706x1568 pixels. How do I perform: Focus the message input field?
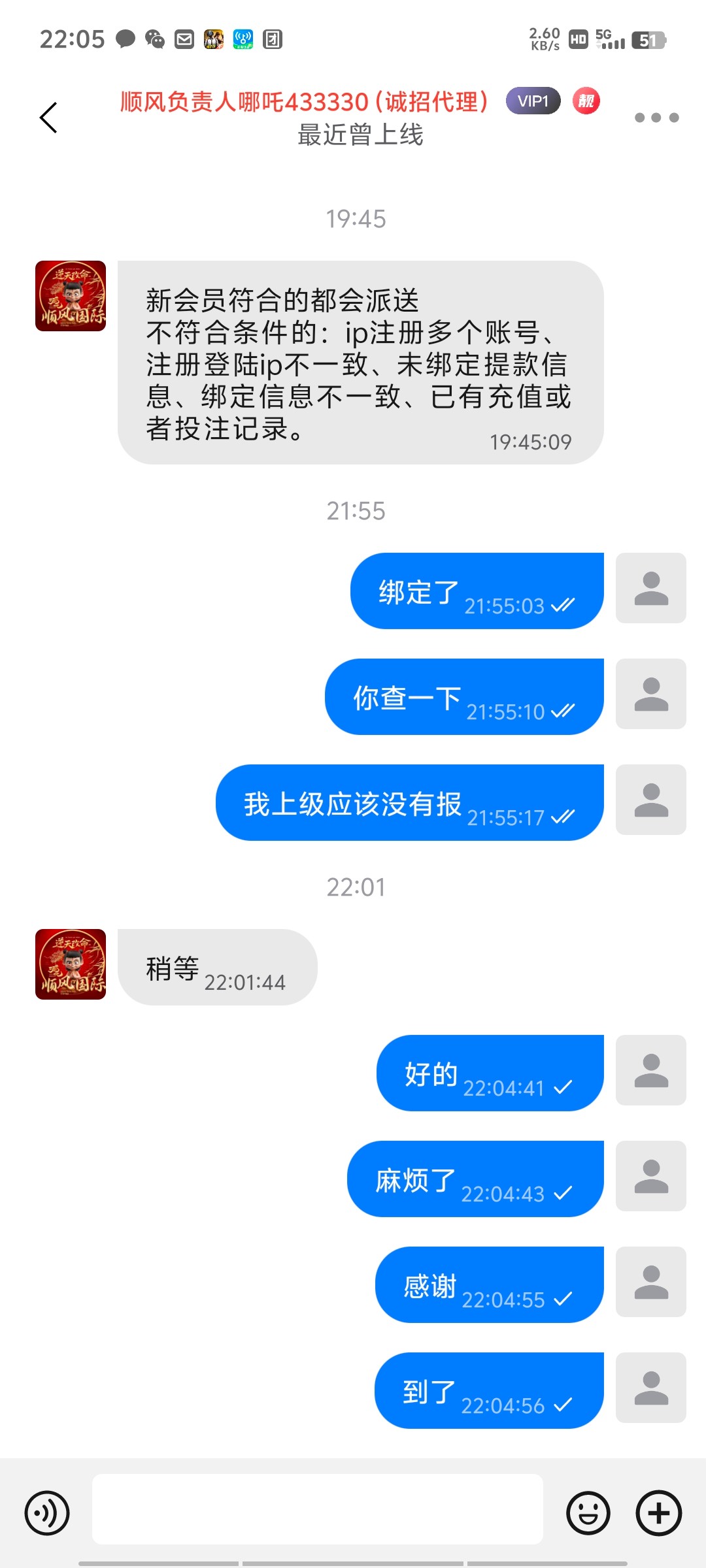coord(317,1509)
